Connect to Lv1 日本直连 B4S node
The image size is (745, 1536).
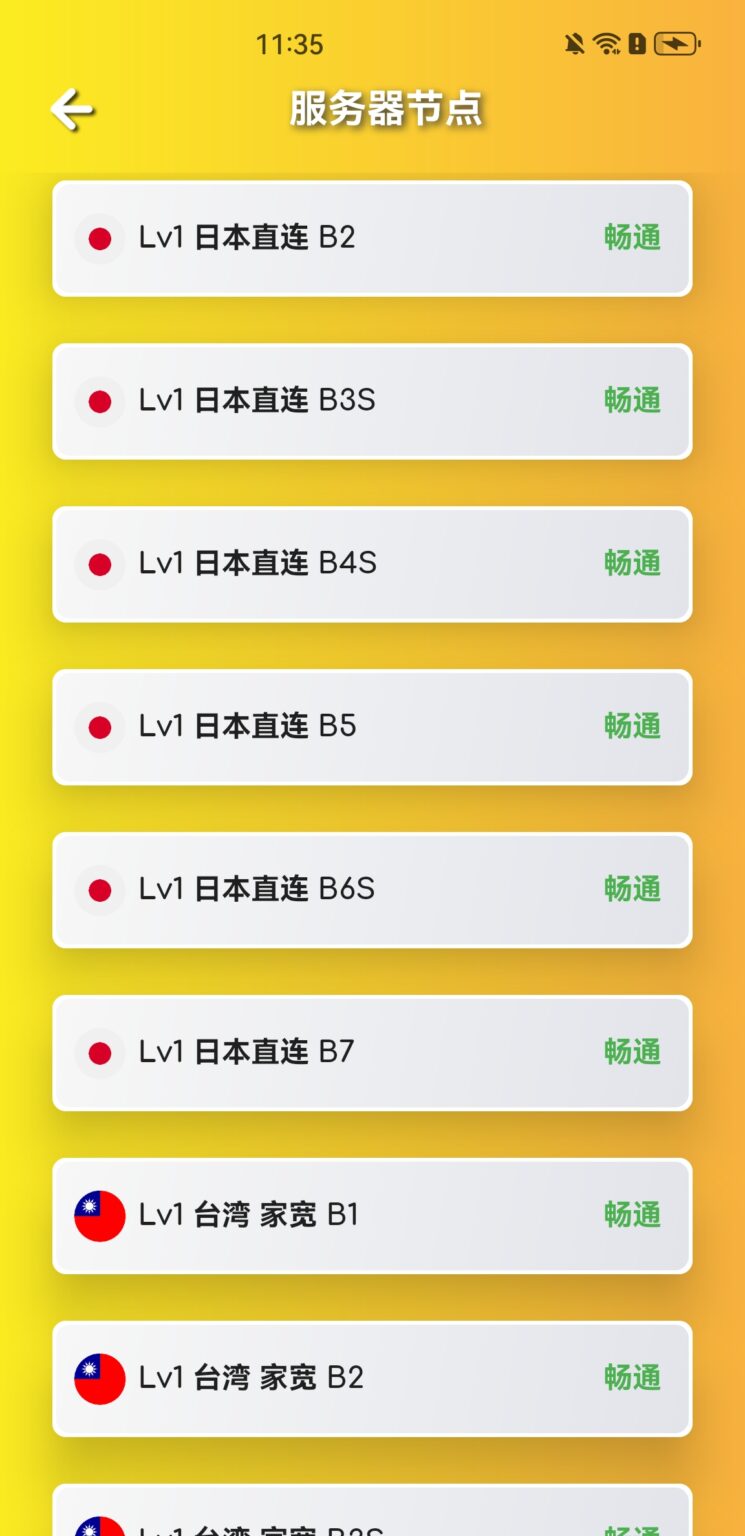(x=372, y=564)
